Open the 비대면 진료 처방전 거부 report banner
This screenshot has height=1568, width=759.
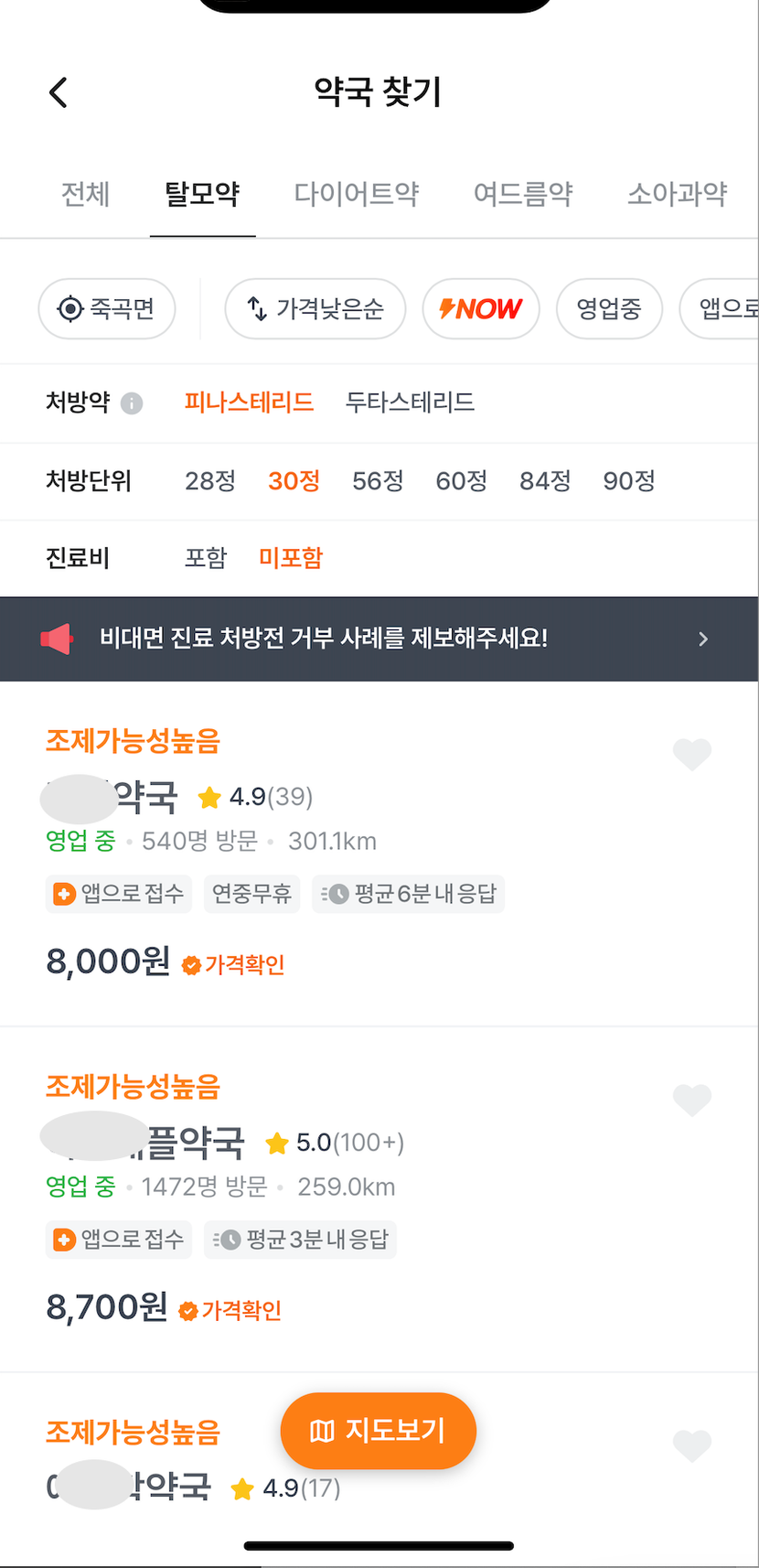pos(379,639)
